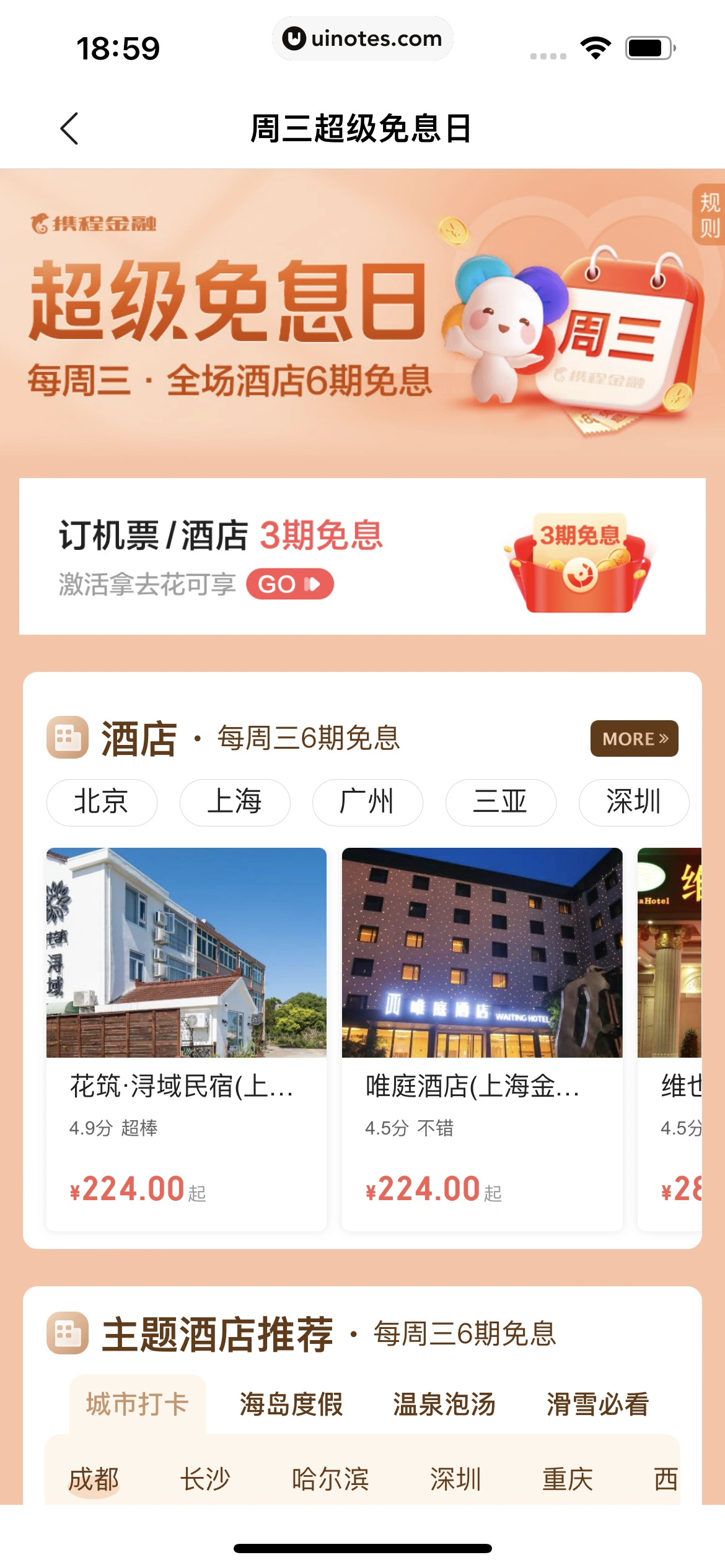
Task: Switch to the 海岛度假 tab
Action: point(291,1404)
